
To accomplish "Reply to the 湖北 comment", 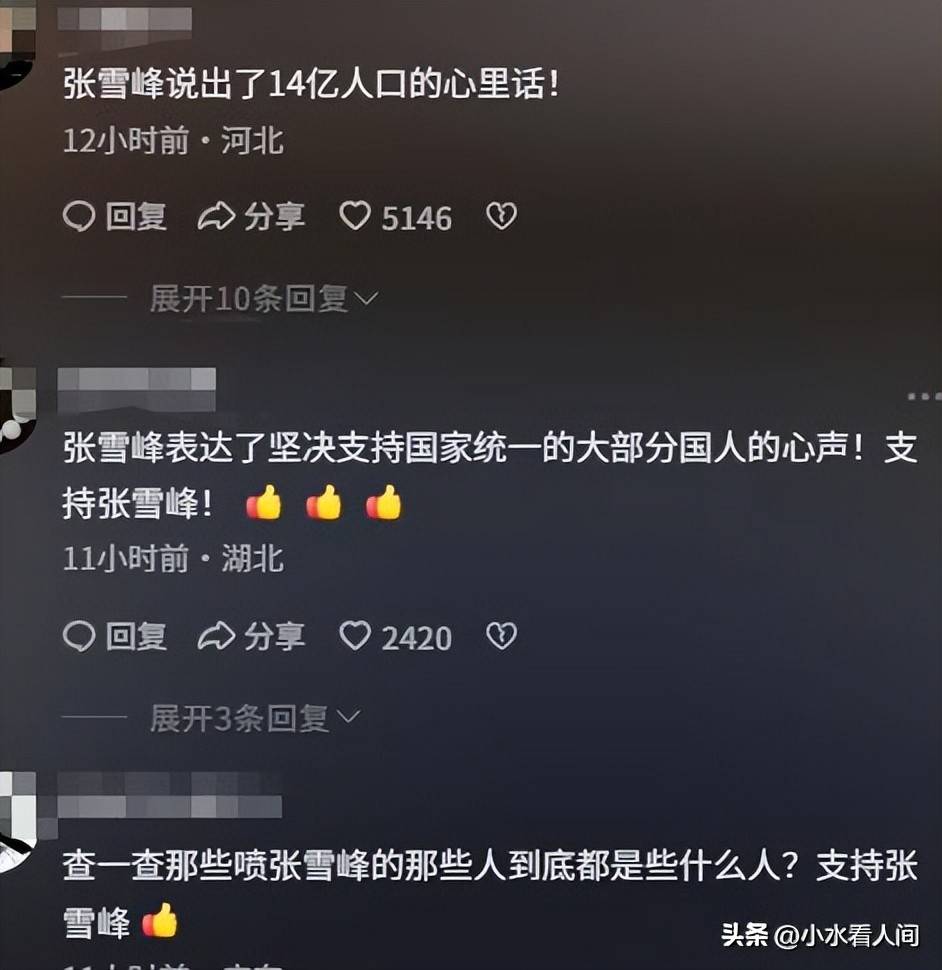I will point(114,637).
